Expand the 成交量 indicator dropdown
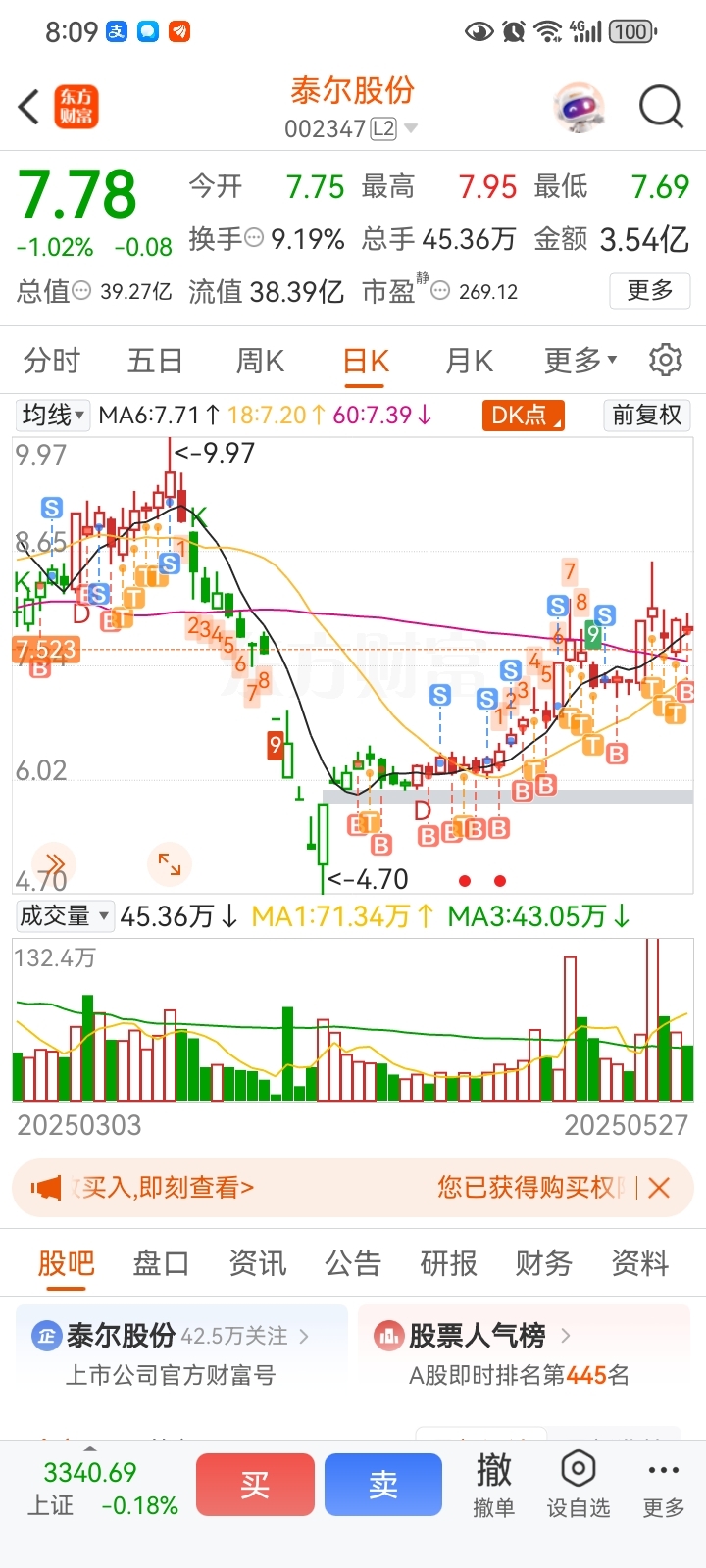The image size is (706, 1568). pyautogui.click(x=66, y=916)
